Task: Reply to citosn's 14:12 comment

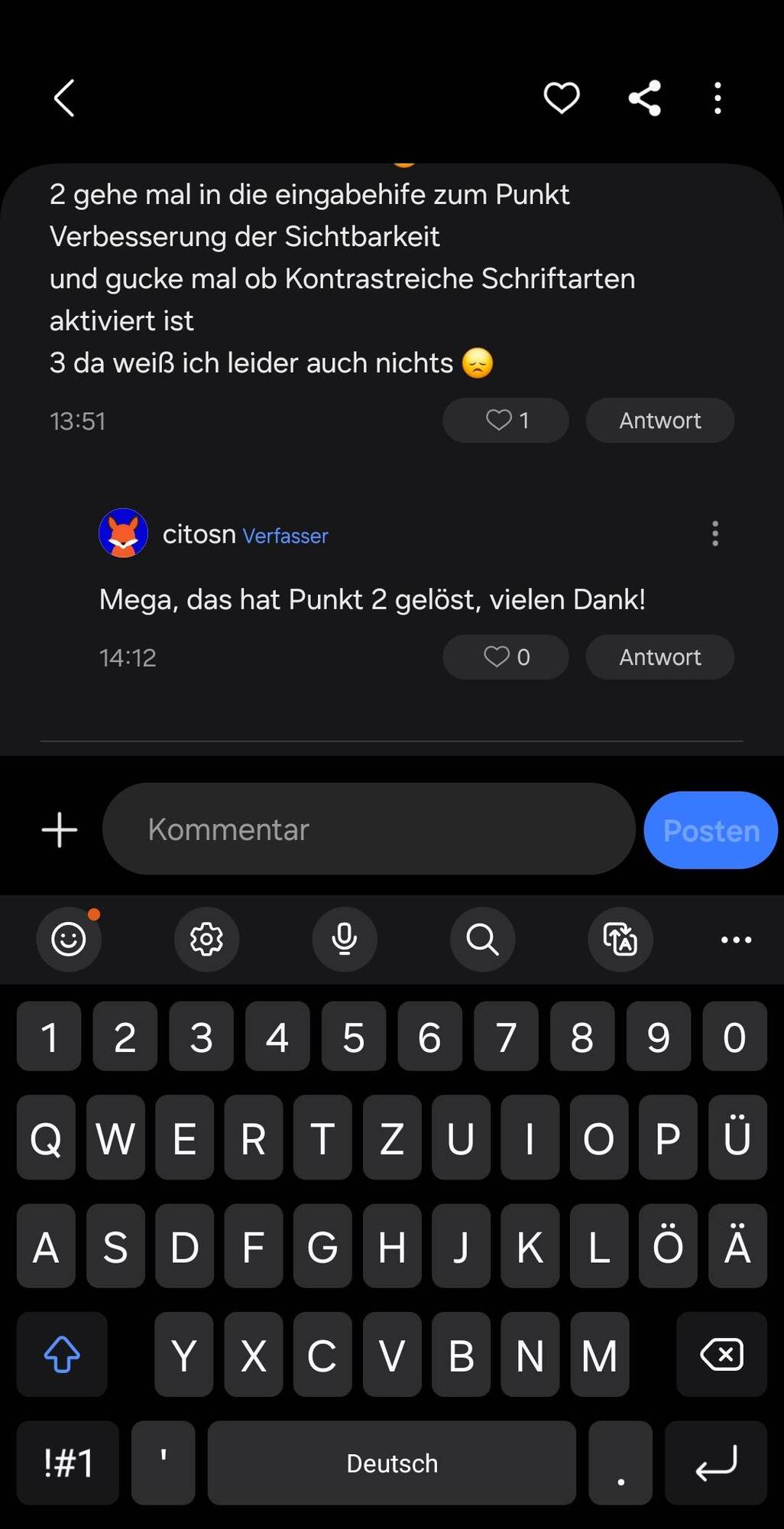Action: 659,657
